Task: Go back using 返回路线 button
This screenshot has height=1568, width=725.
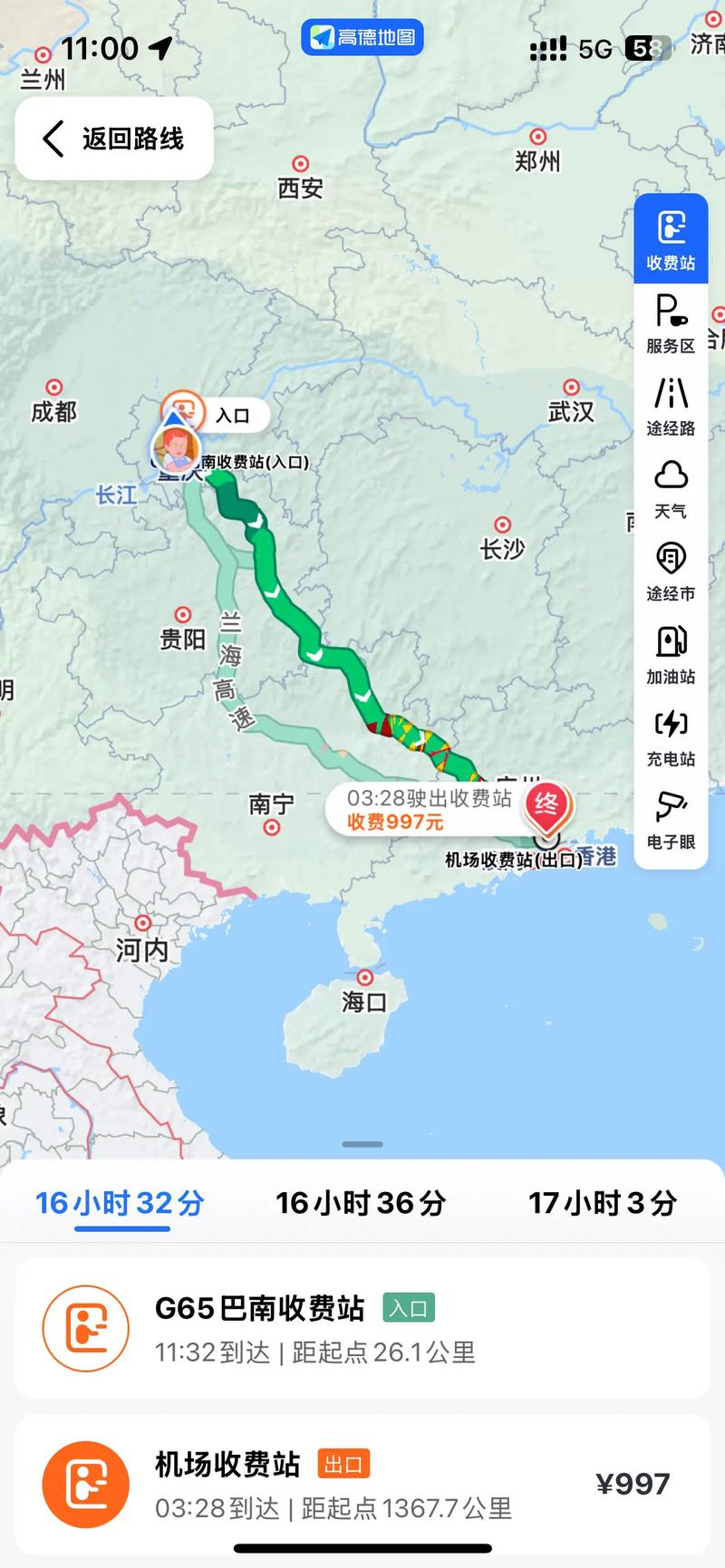Action: (x=113, y=139)
